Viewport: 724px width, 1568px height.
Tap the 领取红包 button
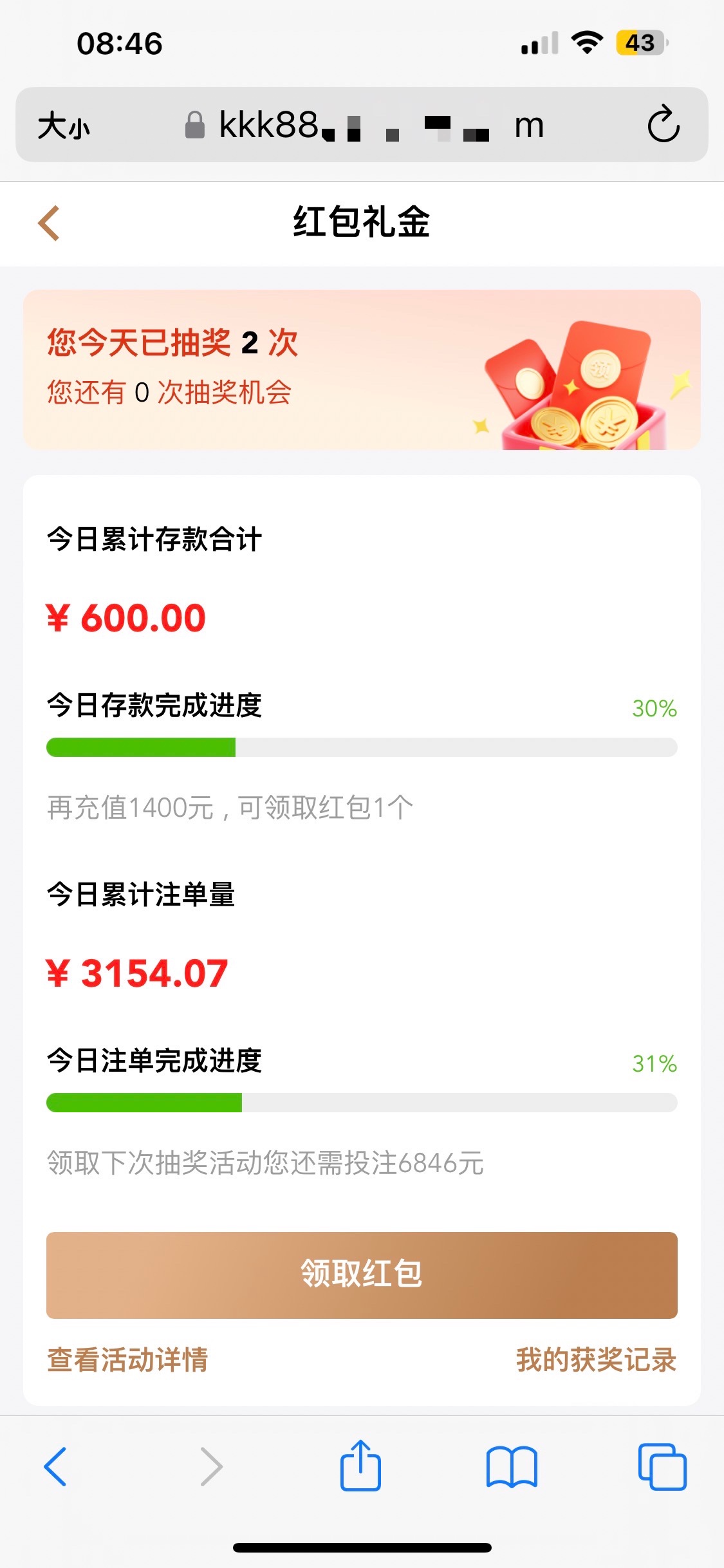click(362, 1274)
